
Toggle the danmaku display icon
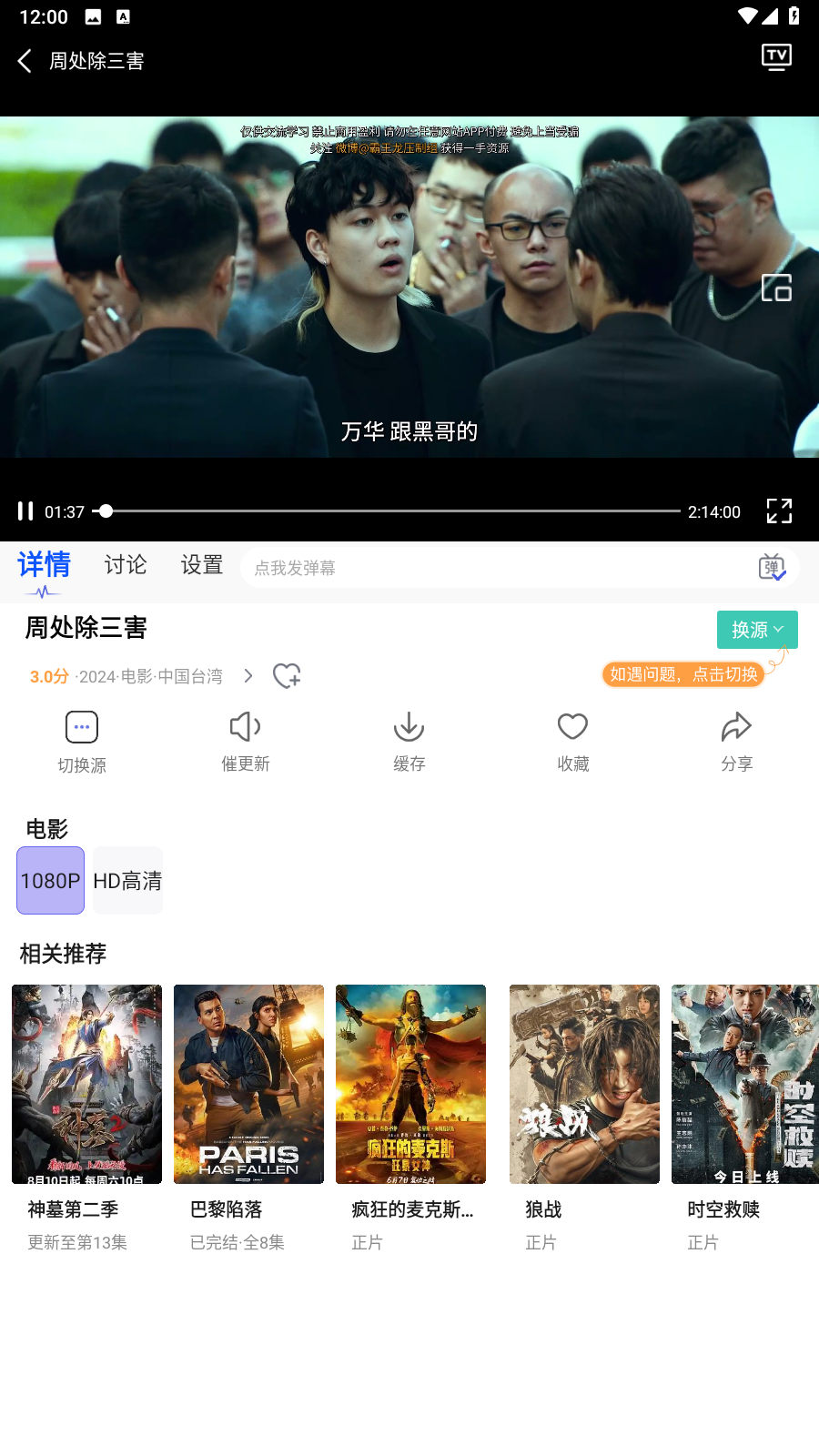772,568
